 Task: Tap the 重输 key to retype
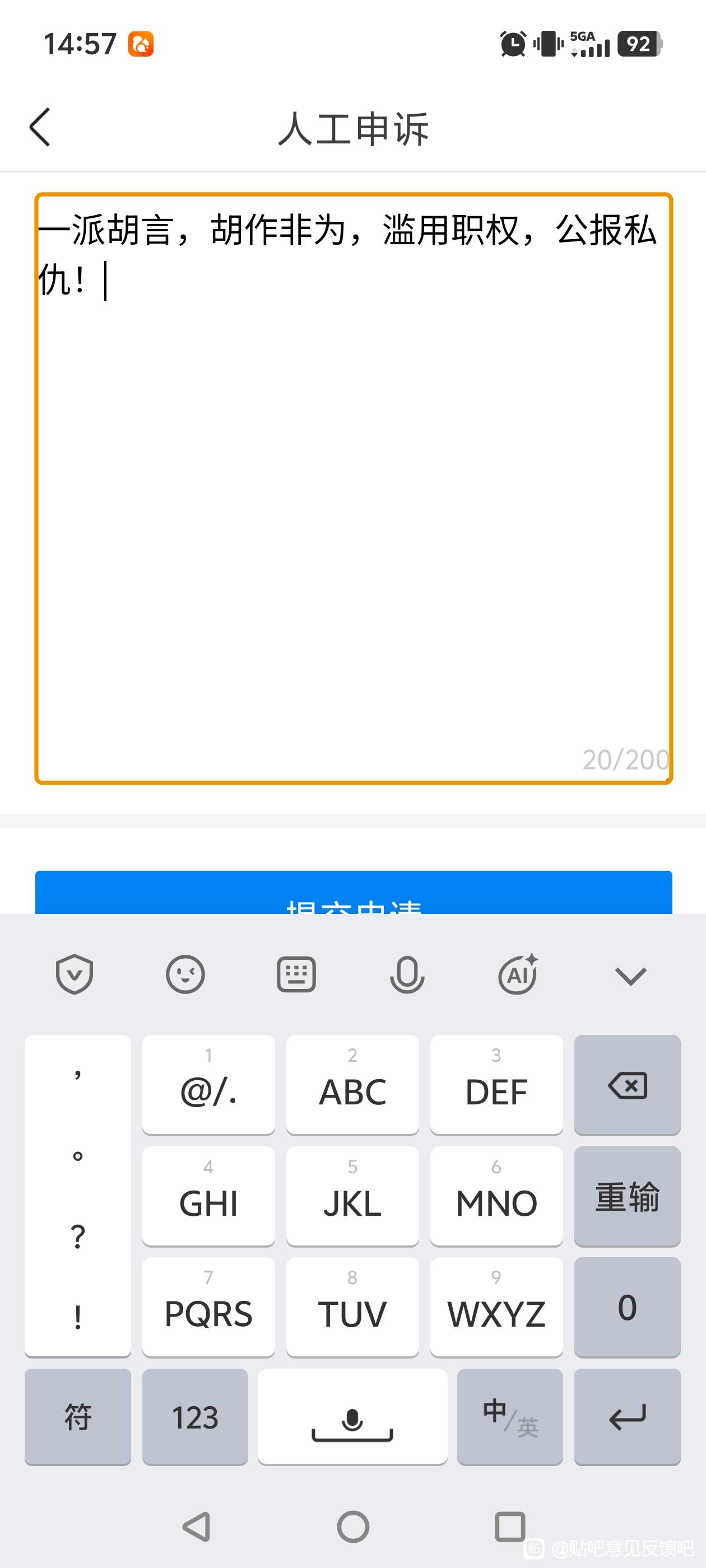[x=627, y=1196]
